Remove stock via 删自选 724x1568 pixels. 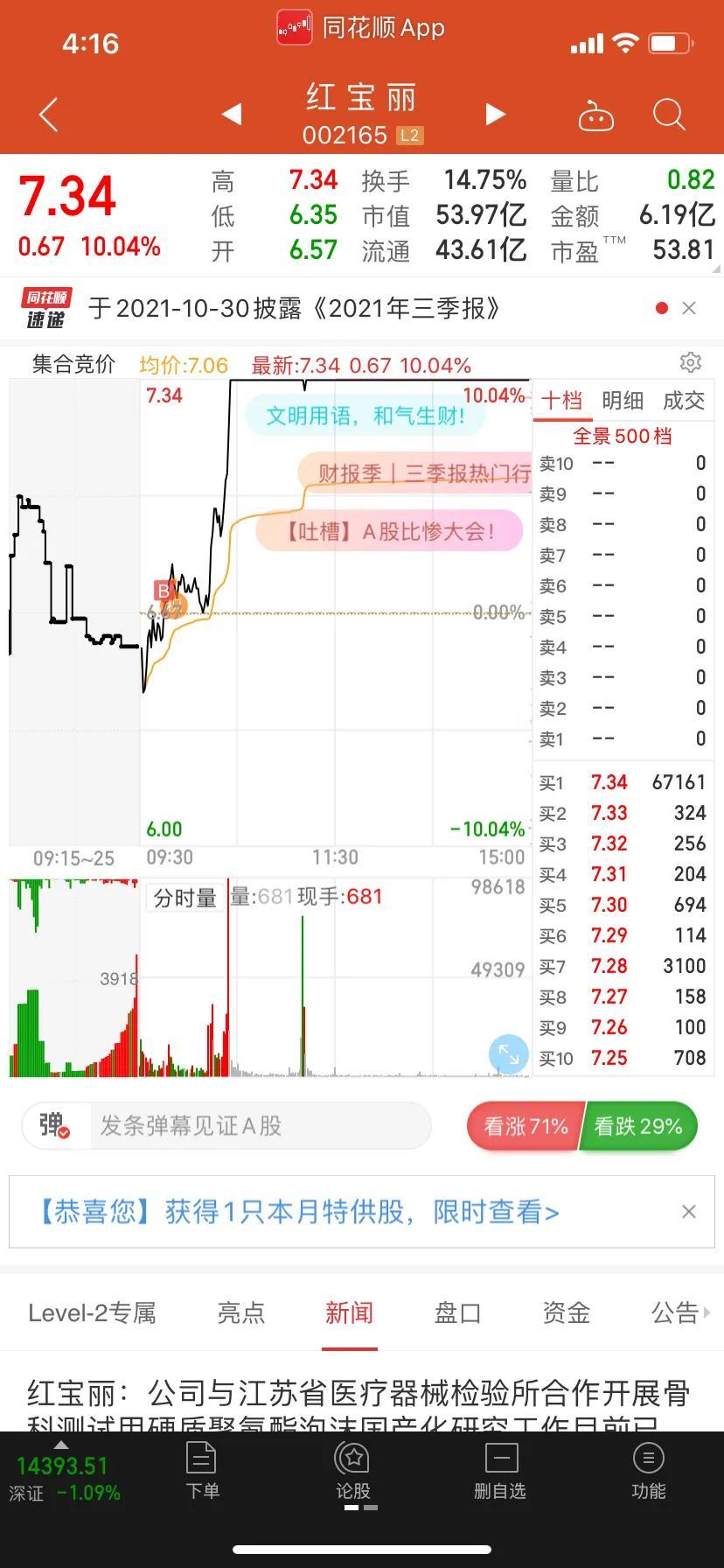click(500, 1471)
